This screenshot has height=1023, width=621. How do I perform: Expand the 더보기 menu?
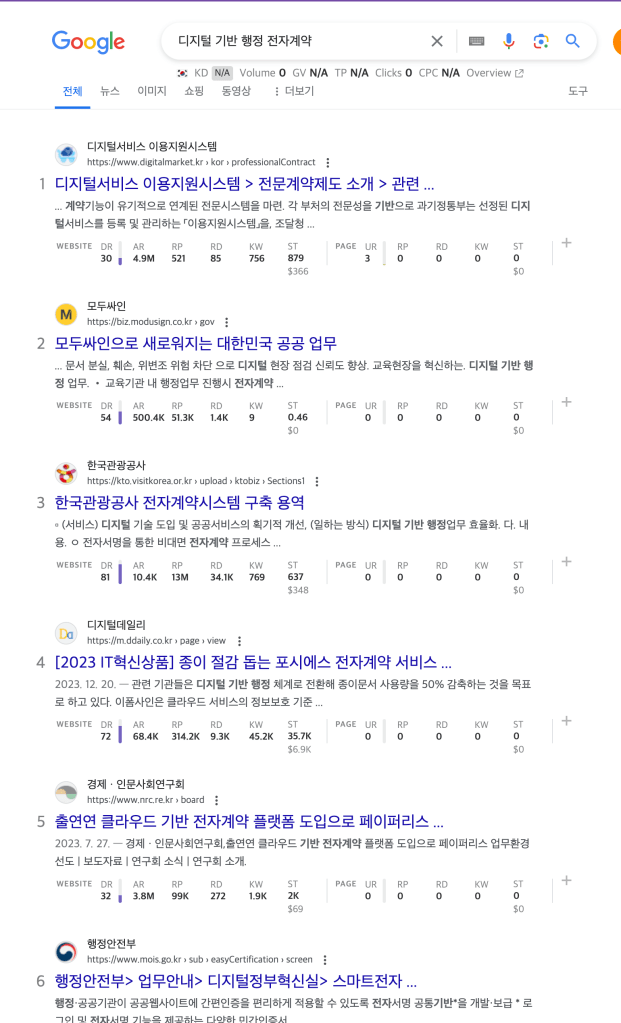(294, 91)
